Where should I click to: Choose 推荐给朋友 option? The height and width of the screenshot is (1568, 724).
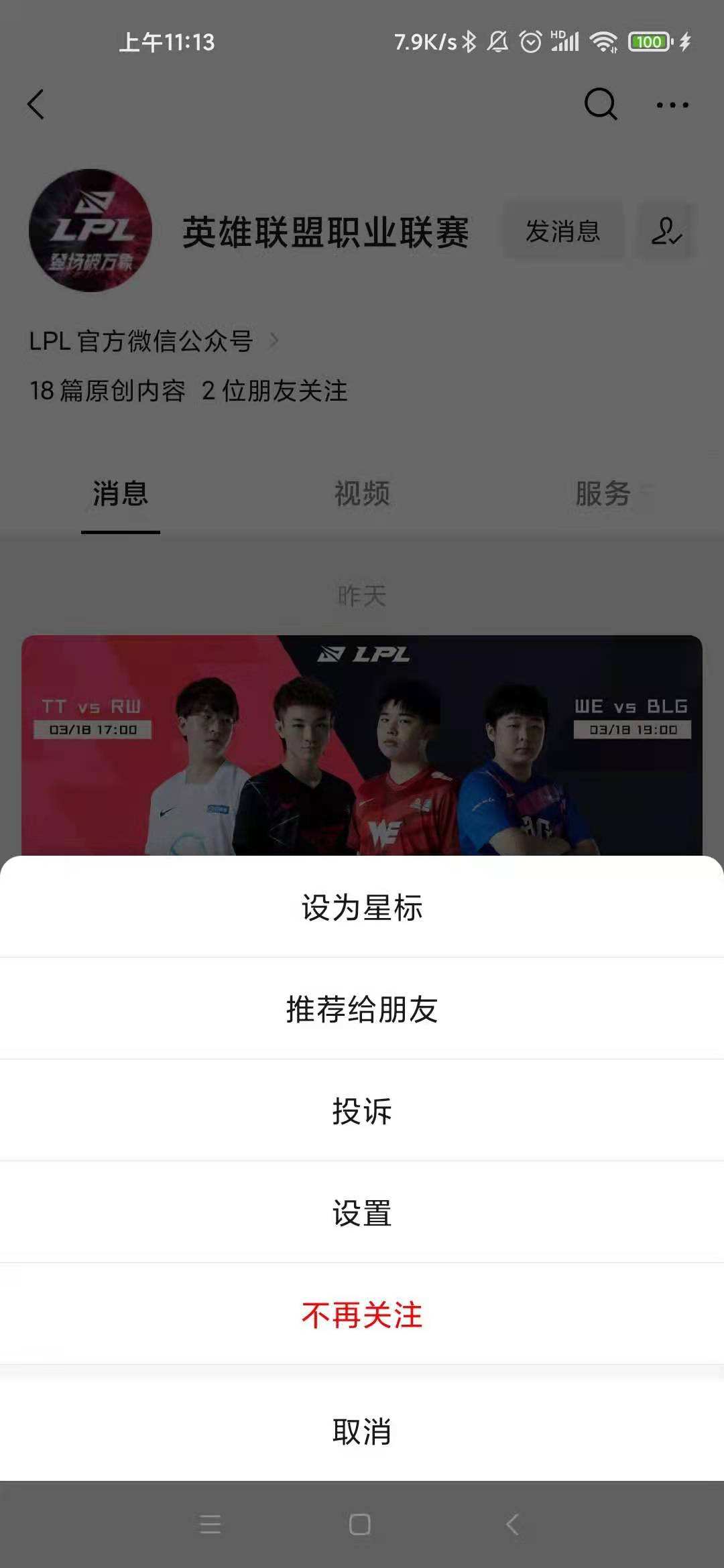(x=362, y=1009)
